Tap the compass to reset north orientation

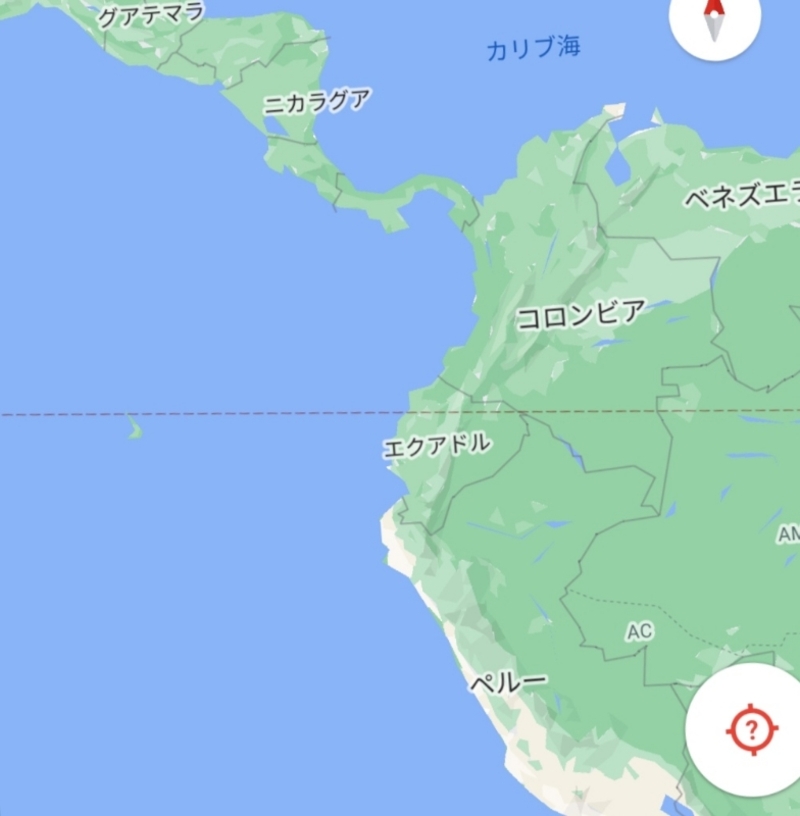pos(714,18)
